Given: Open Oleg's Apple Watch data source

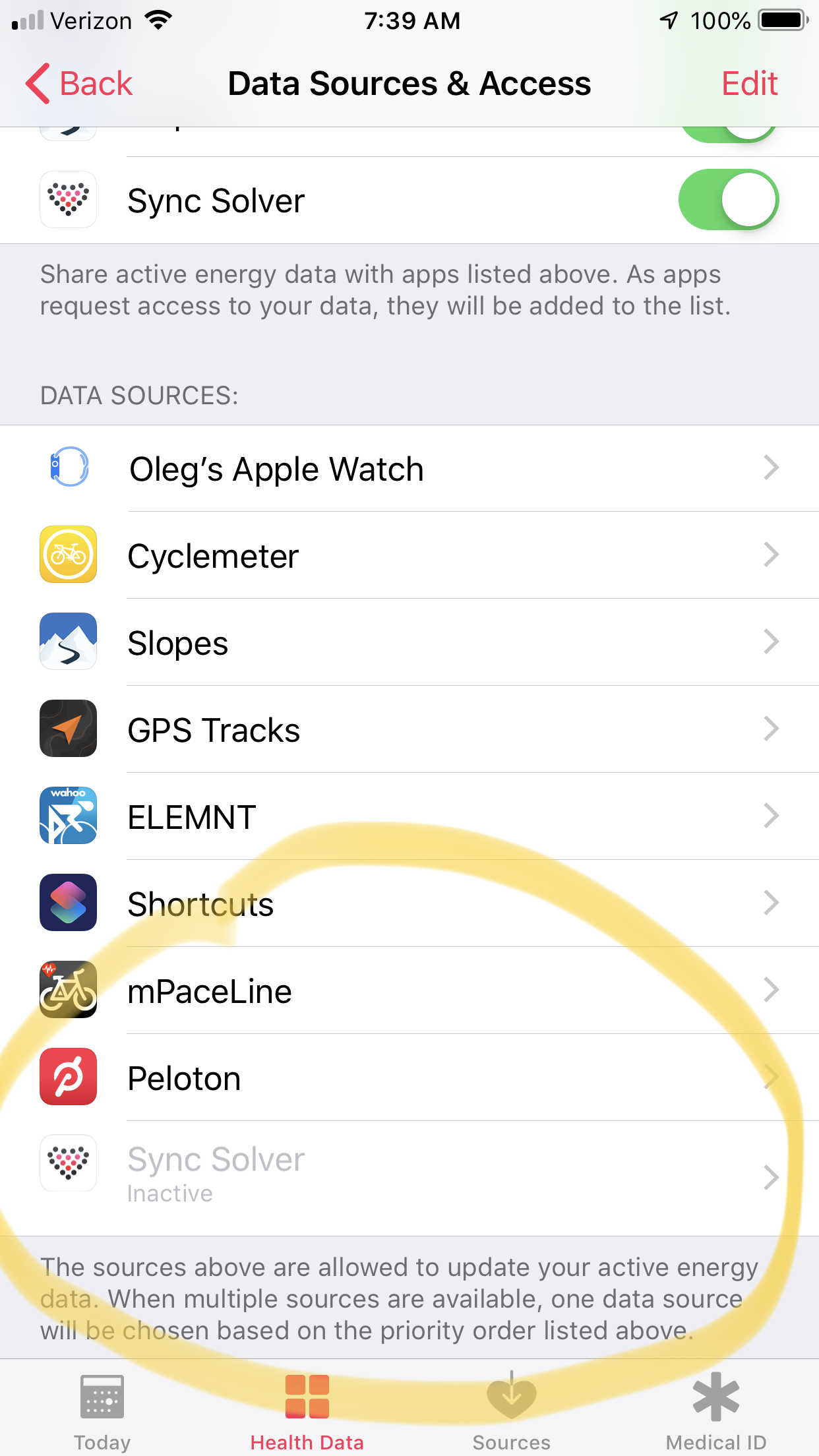Looking at the screenshot, I should click(x=409, y=469).
